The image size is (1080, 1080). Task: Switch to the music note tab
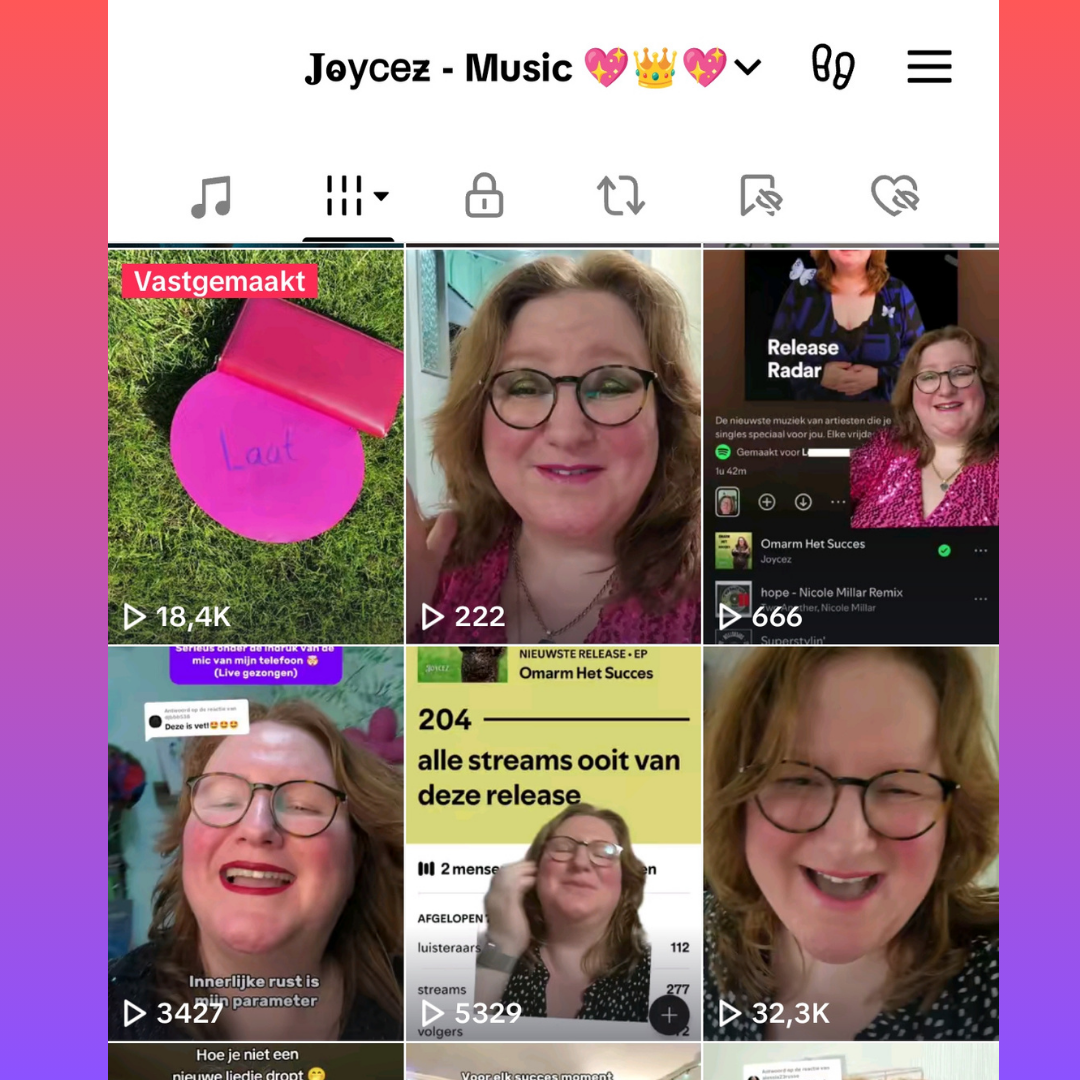pos(211,196)
